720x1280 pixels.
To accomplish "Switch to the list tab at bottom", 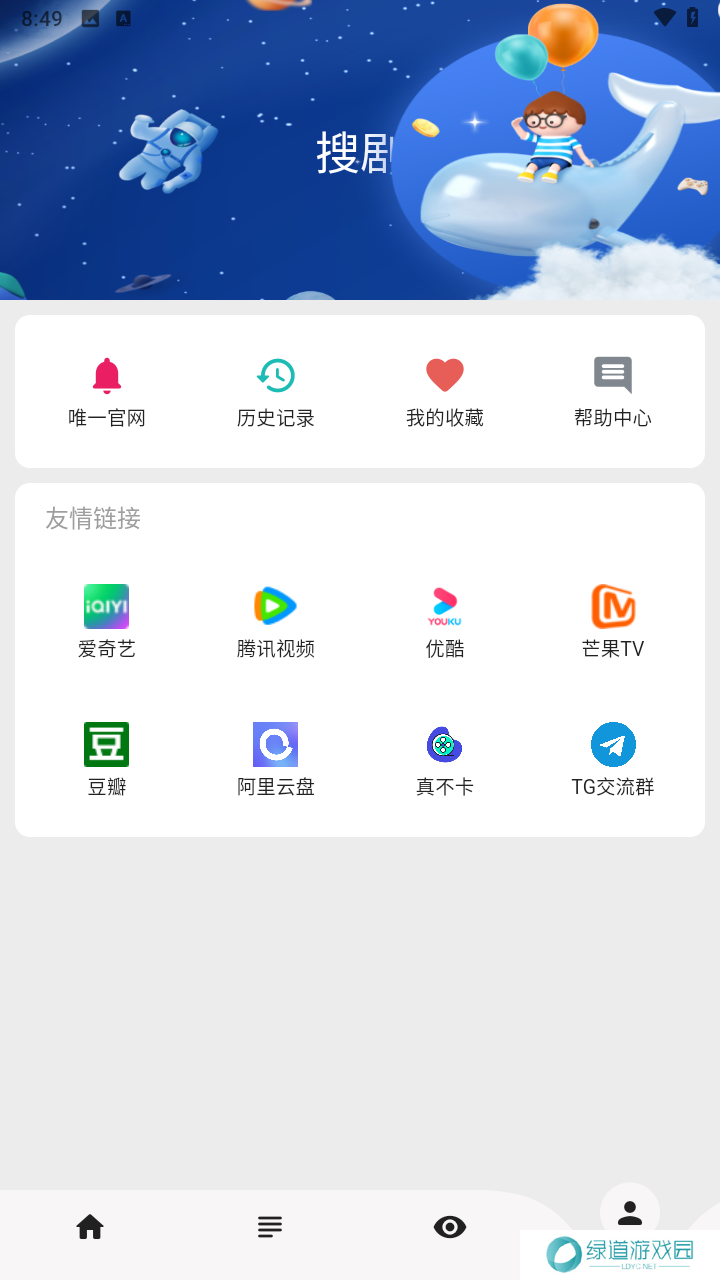I will (x=270, y=1226).
